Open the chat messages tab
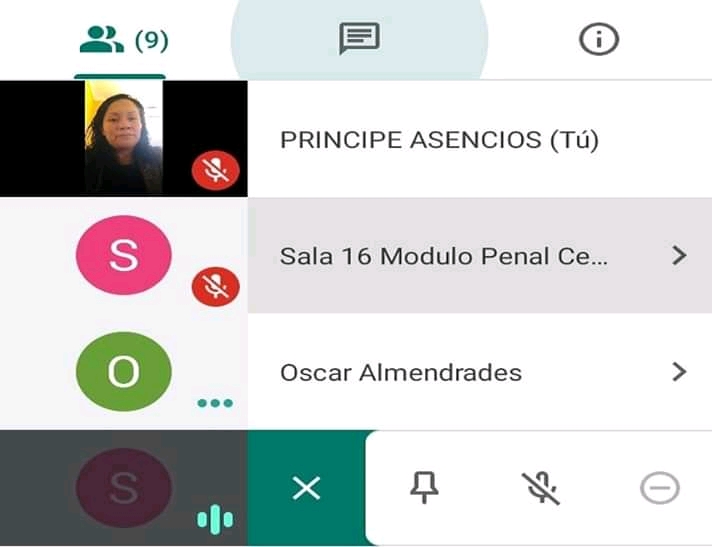Image resolution: width=712 pixels, height=547 pixels. tap(359, 40)
